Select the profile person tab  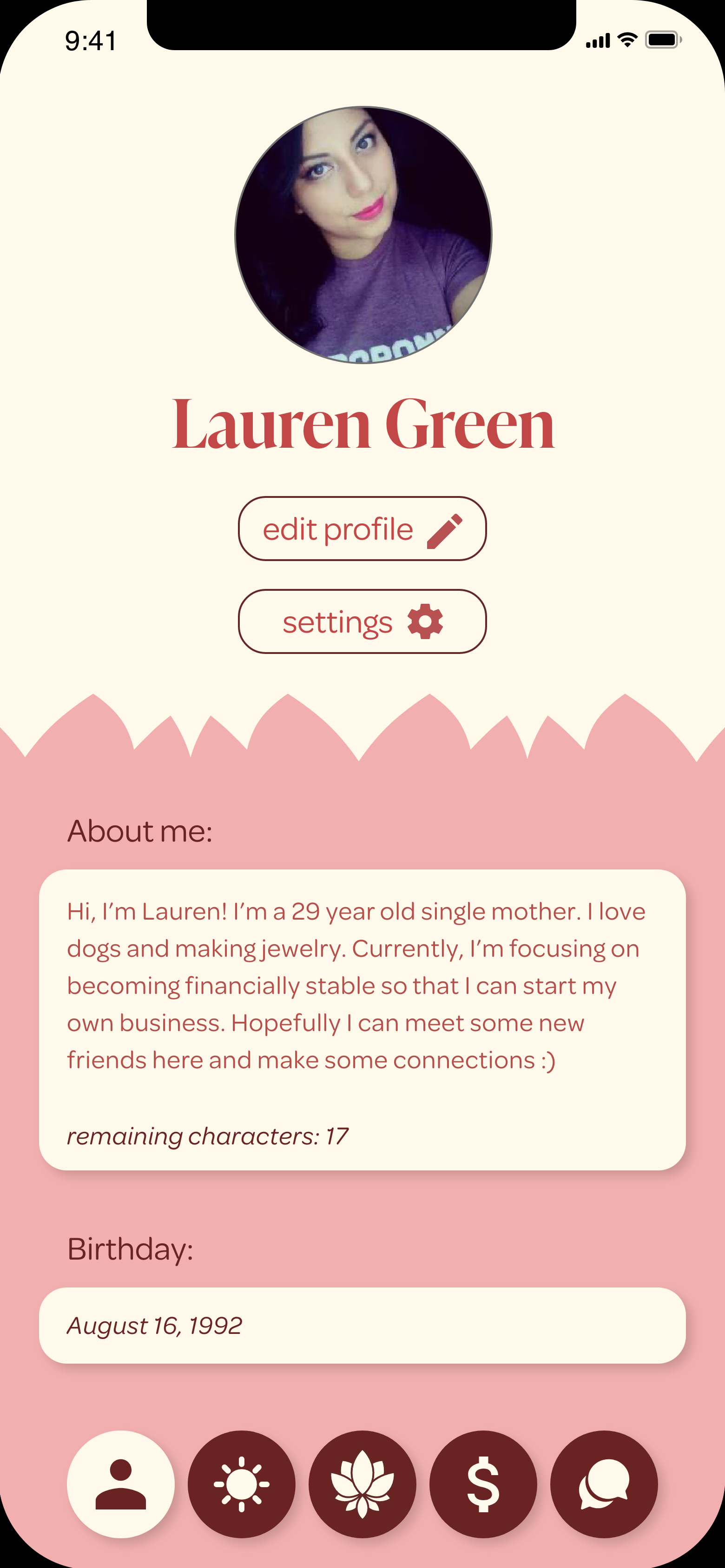pyautogui.click(x=121, y=1484)
